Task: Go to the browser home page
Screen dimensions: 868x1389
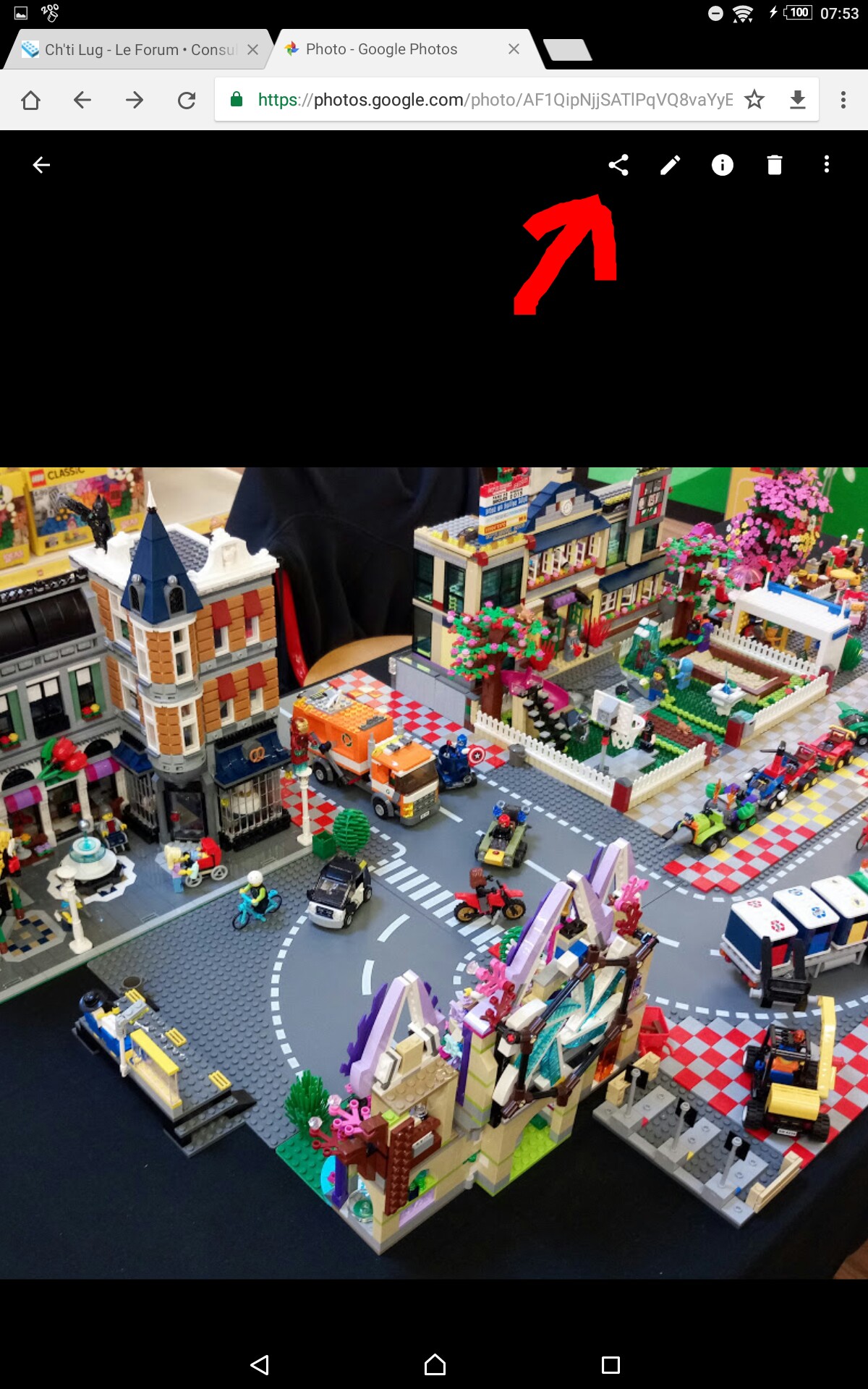Action: click(31, 100)
